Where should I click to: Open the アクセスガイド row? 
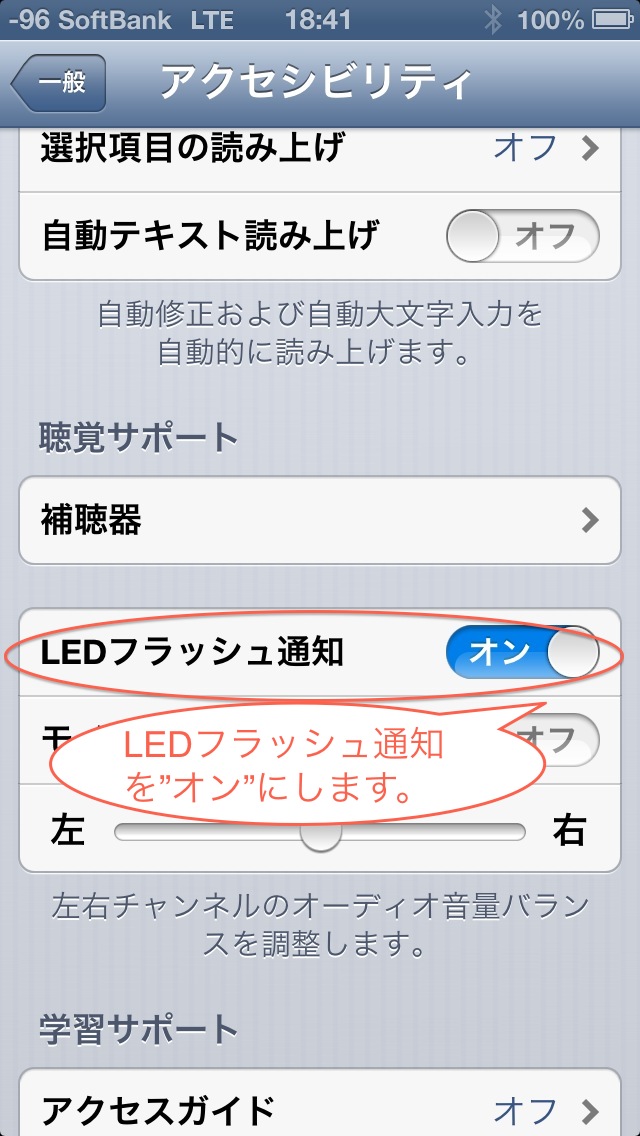[320, 1106]
